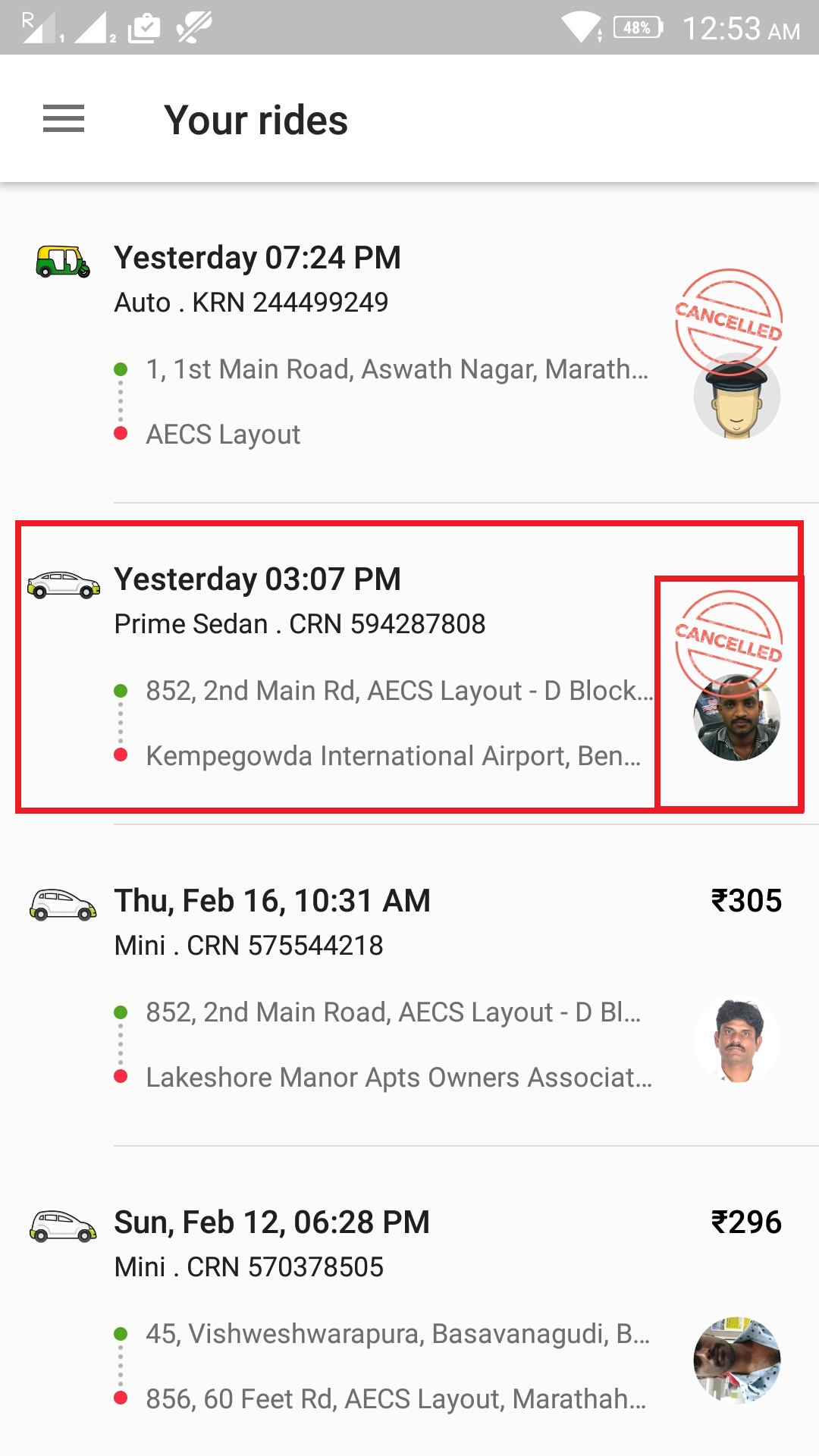Open the Thu, Feb 16 Mini ride
819x1456 pixels.
click(379, 986)
